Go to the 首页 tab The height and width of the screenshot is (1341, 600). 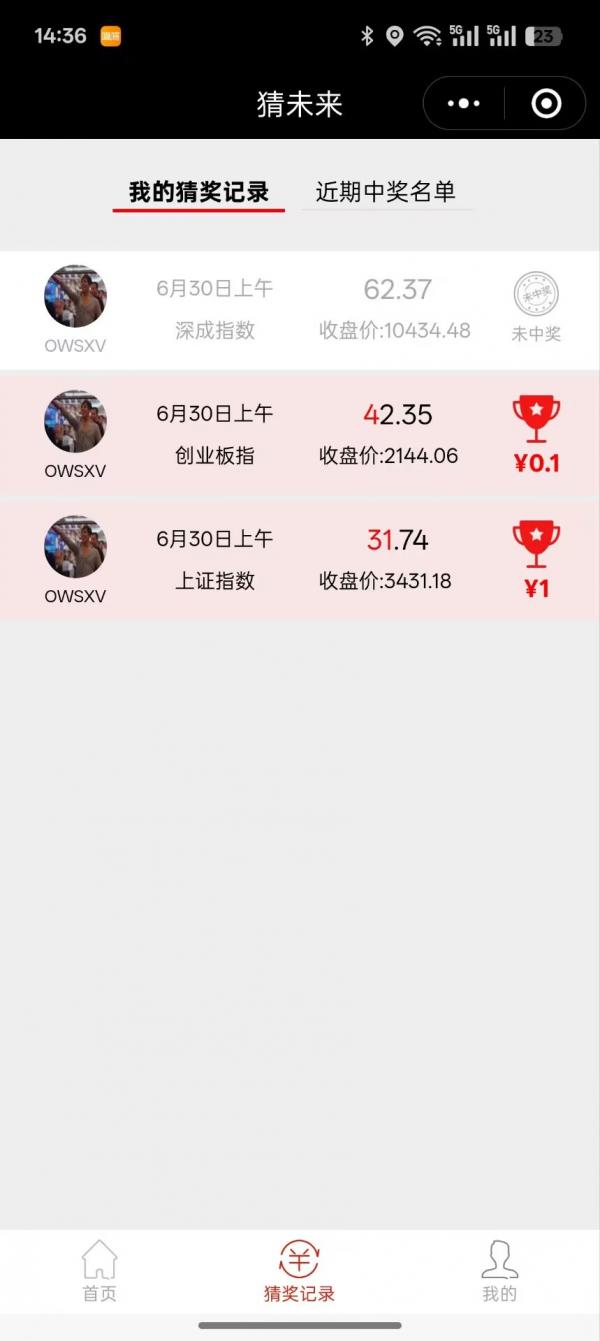(x=99, y=1271)
